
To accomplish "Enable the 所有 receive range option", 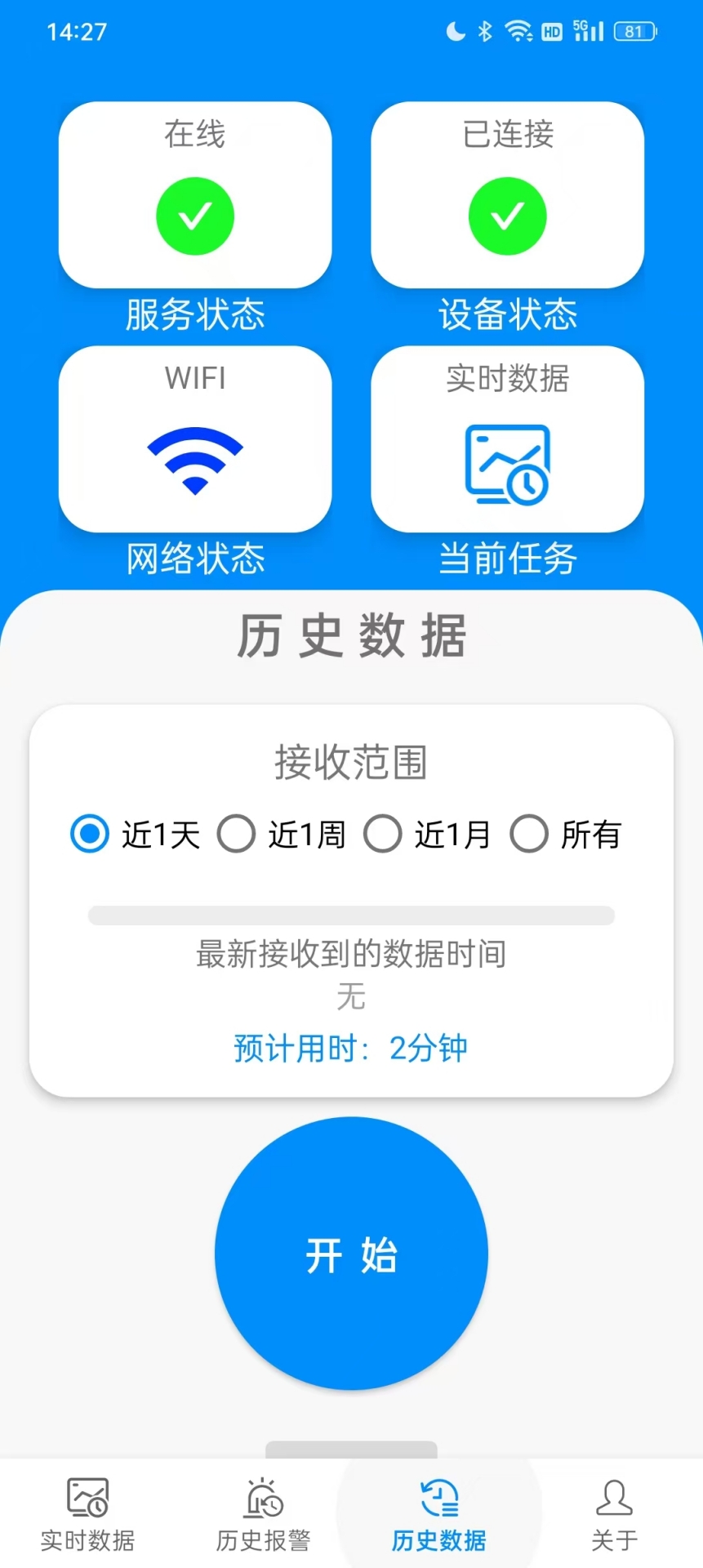I will [529, 834].
